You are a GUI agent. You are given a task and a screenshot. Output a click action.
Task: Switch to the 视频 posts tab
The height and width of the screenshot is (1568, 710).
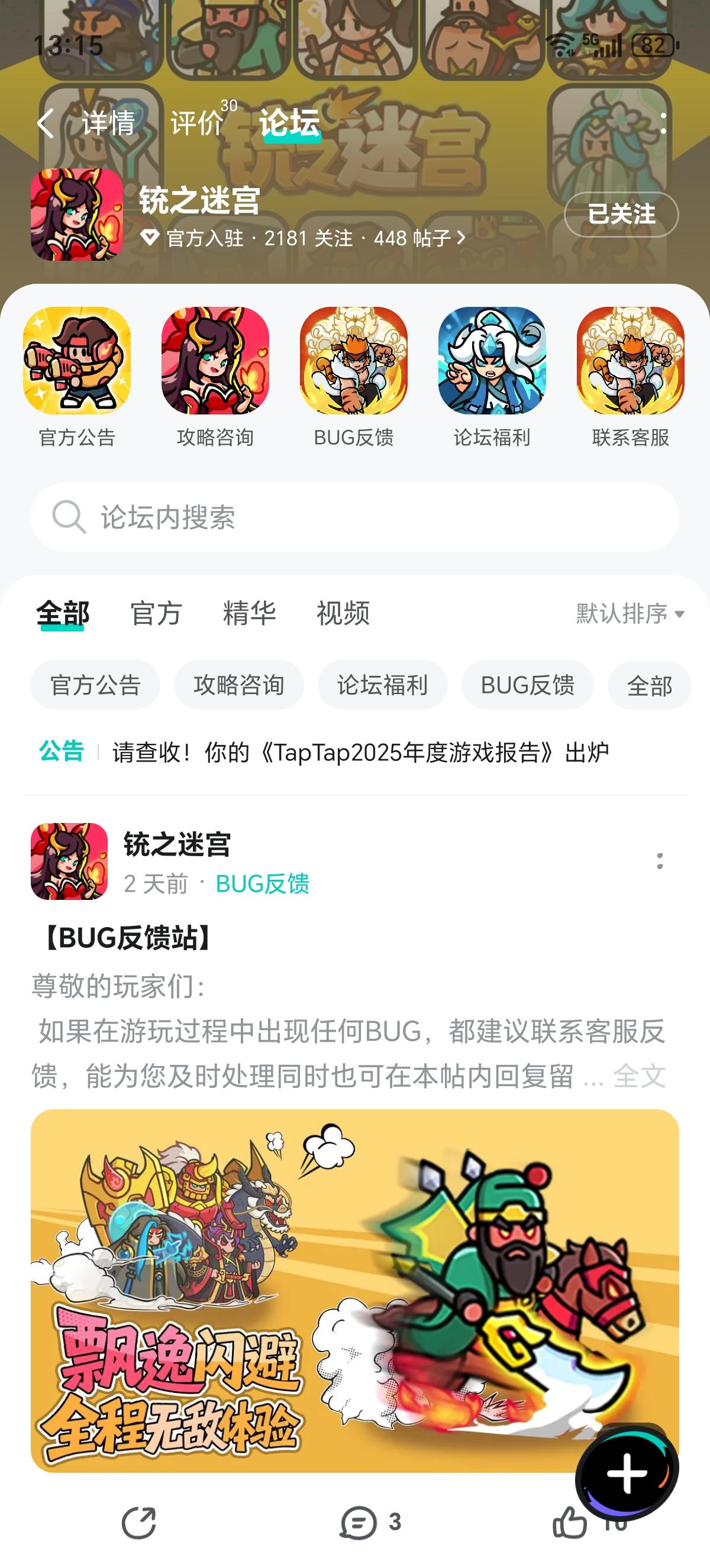[x=343, y=613]
